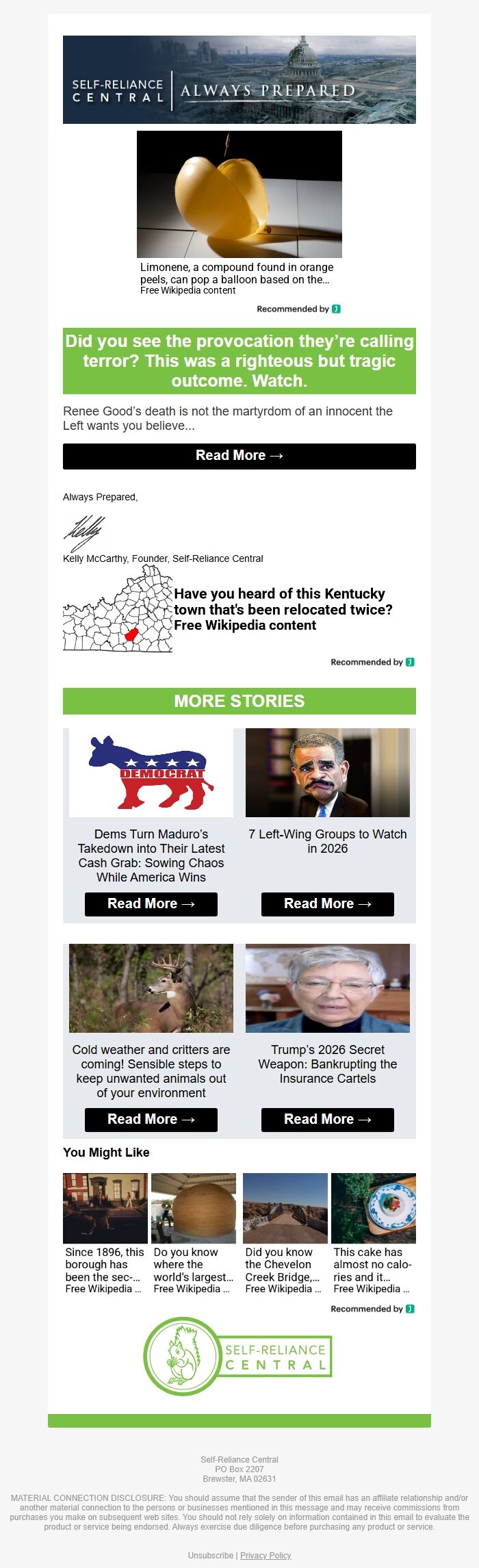Screen dimensions: 479x1568
Task: Unsubscribe from this newsletter
Action: tap(211, 1555)
